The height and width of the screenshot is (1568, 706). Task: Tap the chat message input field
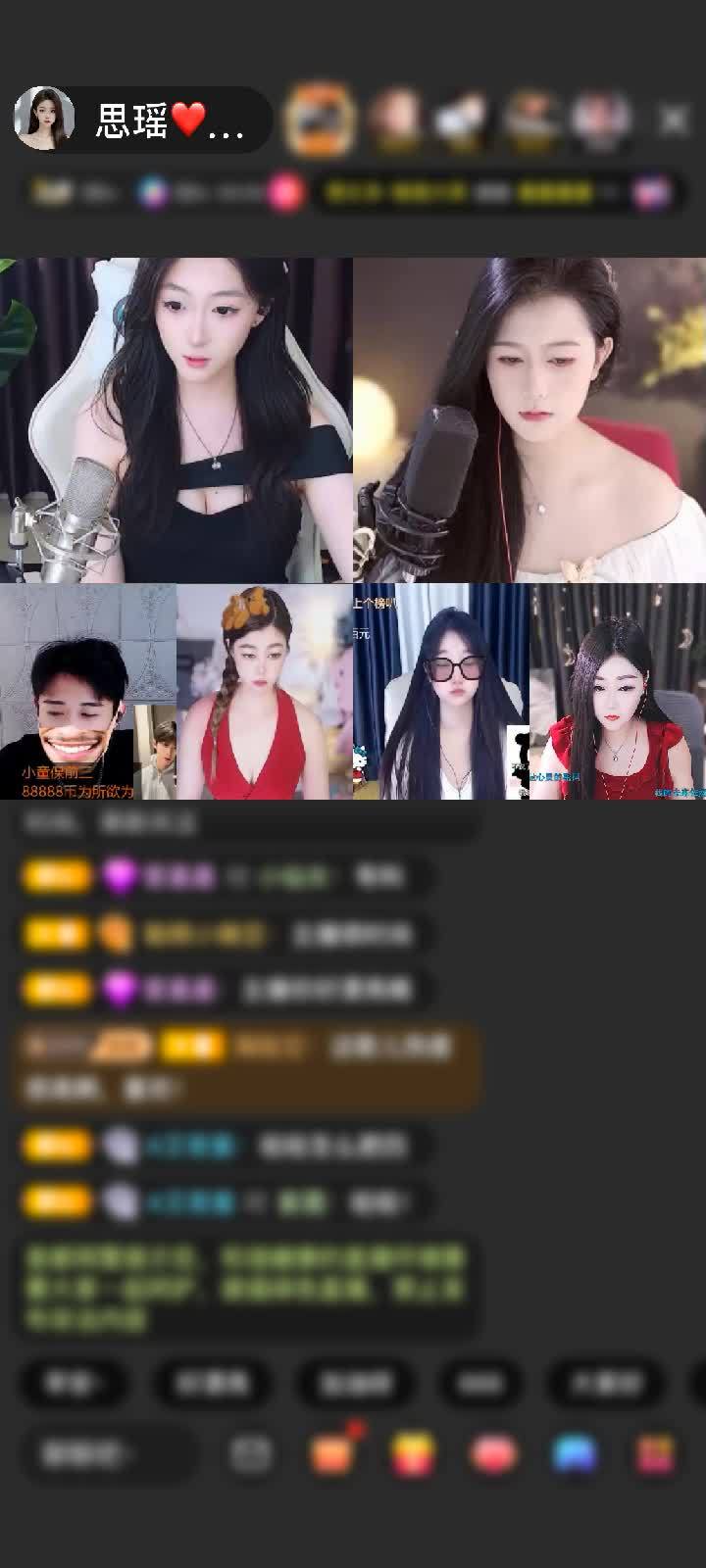pos(103,1454)
